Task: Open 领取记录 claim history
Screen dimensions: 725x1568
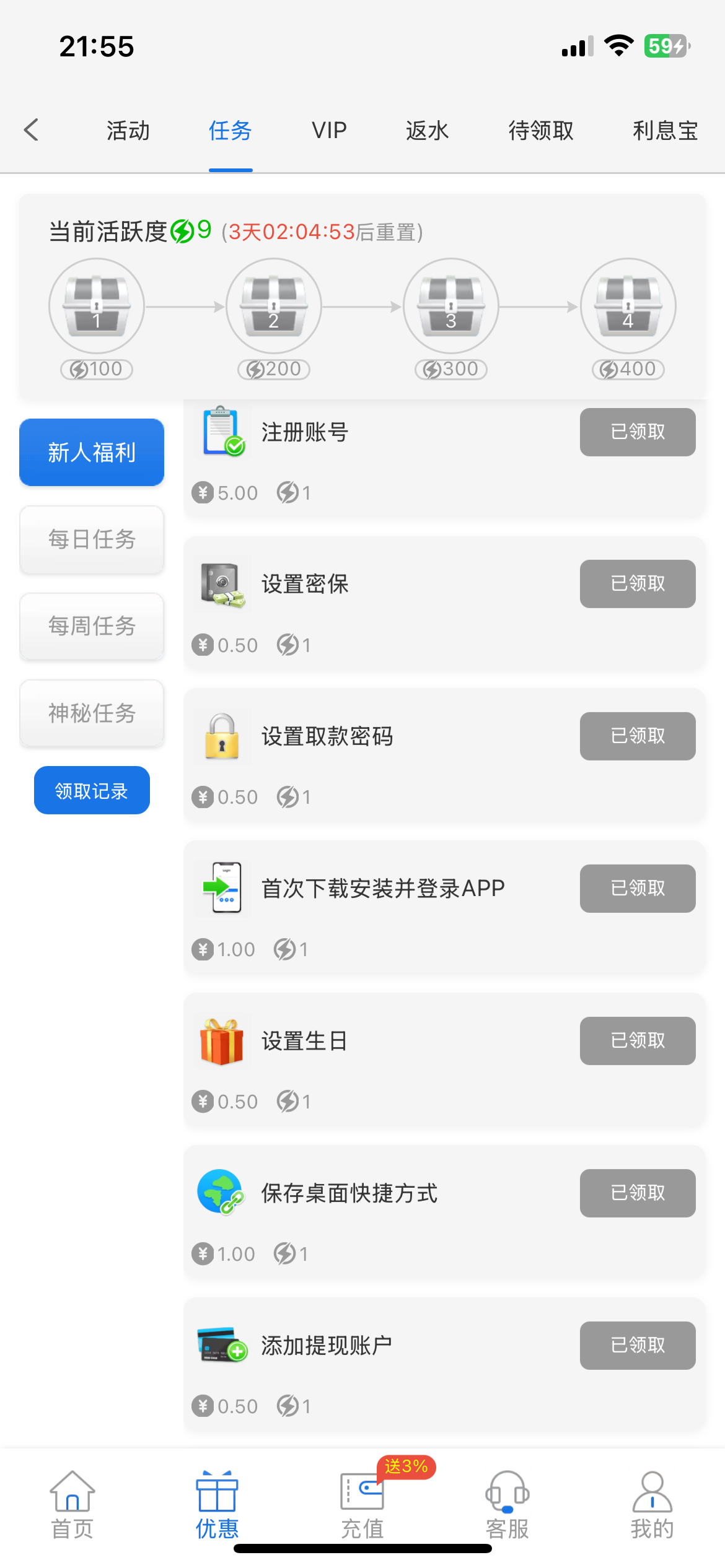Action: pos(92,790)
